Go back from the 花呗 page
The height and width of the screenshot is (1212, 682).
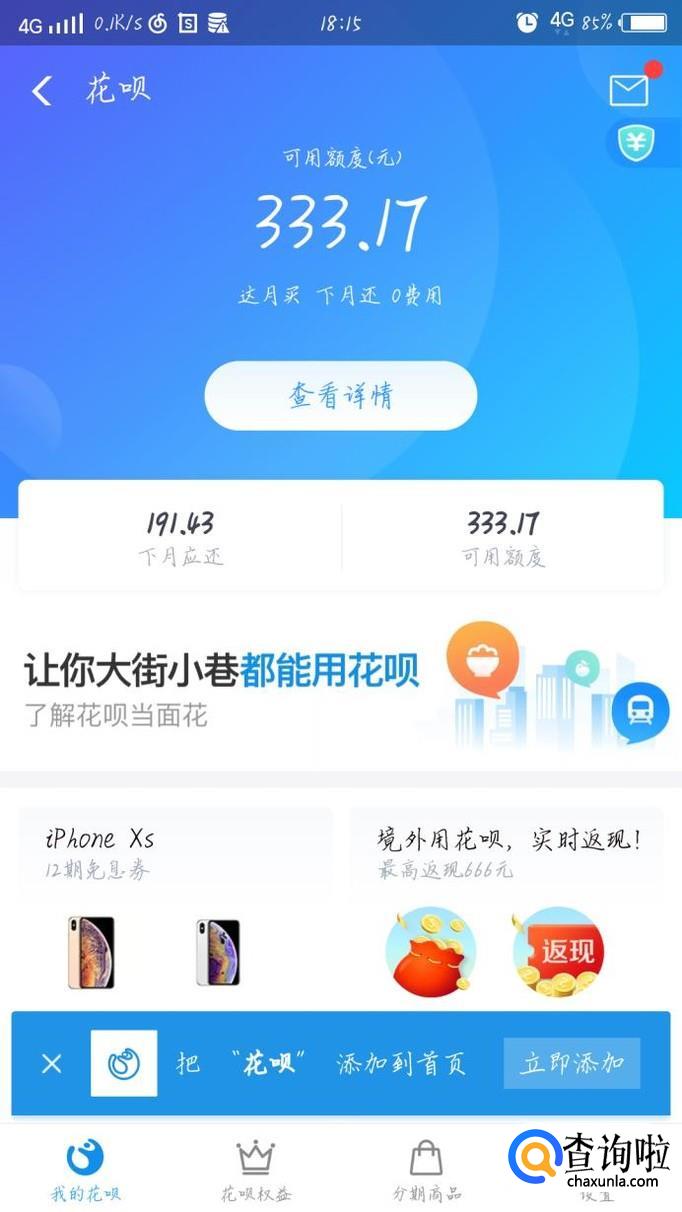coord(41,91)
